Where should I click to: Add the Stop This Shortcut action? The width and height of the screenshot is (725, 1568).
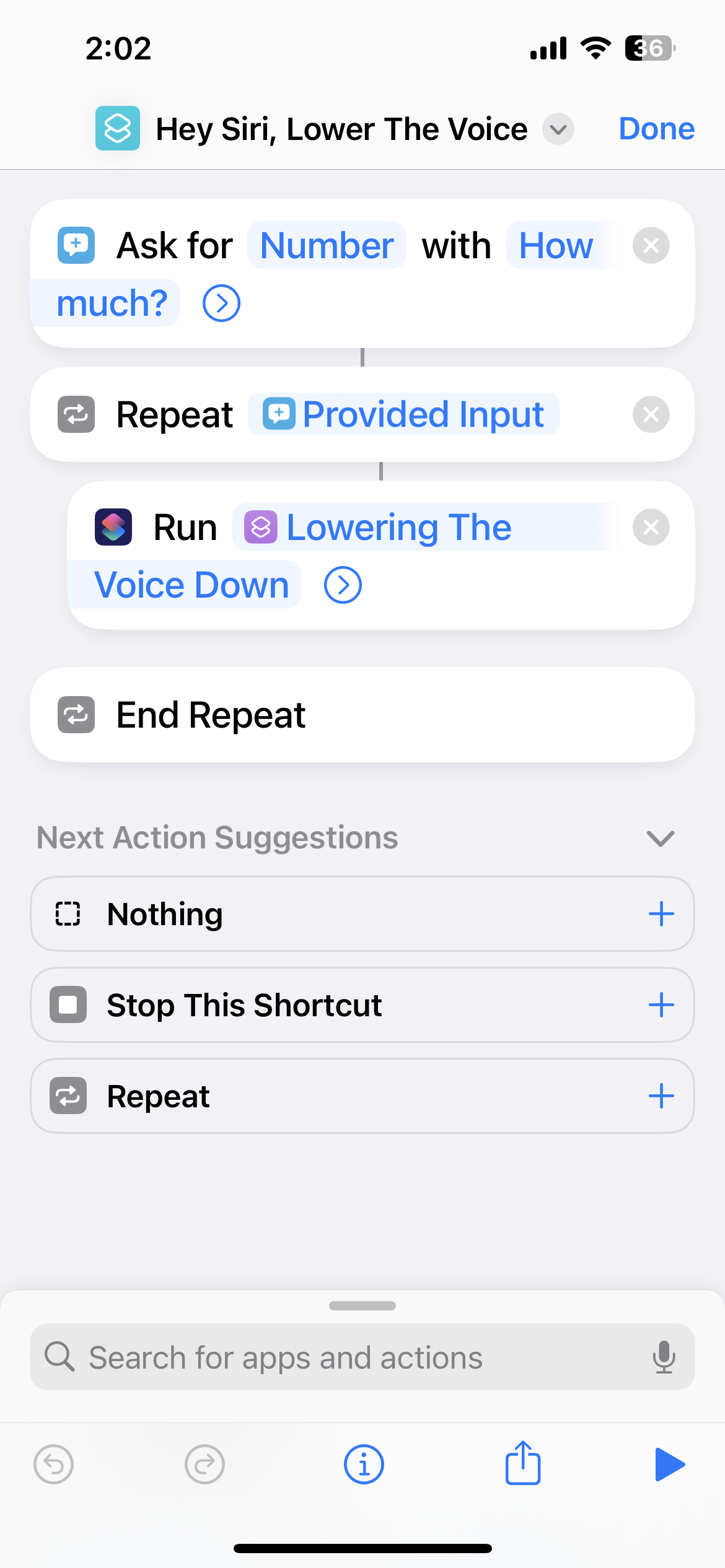click(661, 1005)
